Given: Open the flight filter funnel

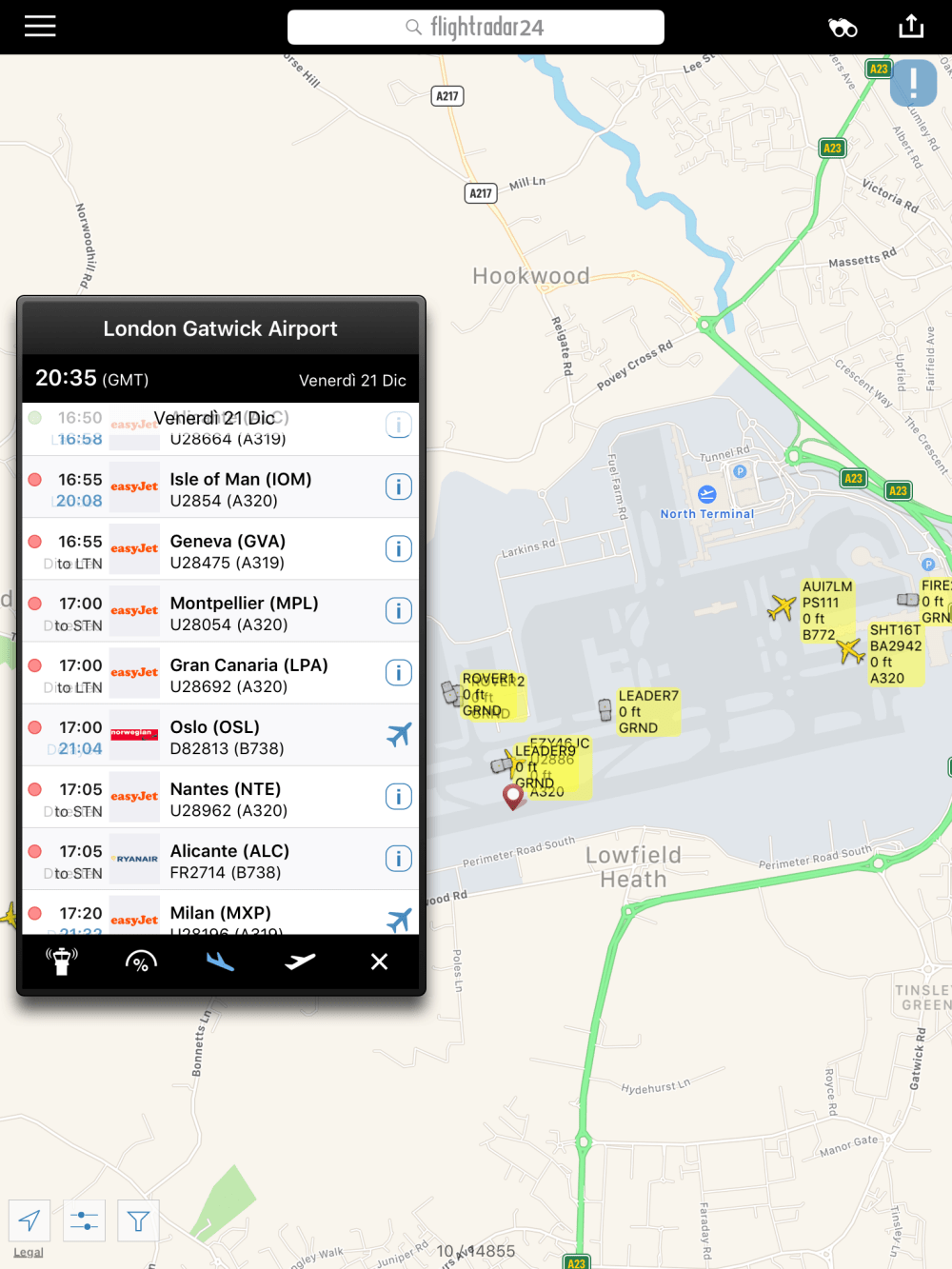Looking at the screenshot, I should [138, 1220].
